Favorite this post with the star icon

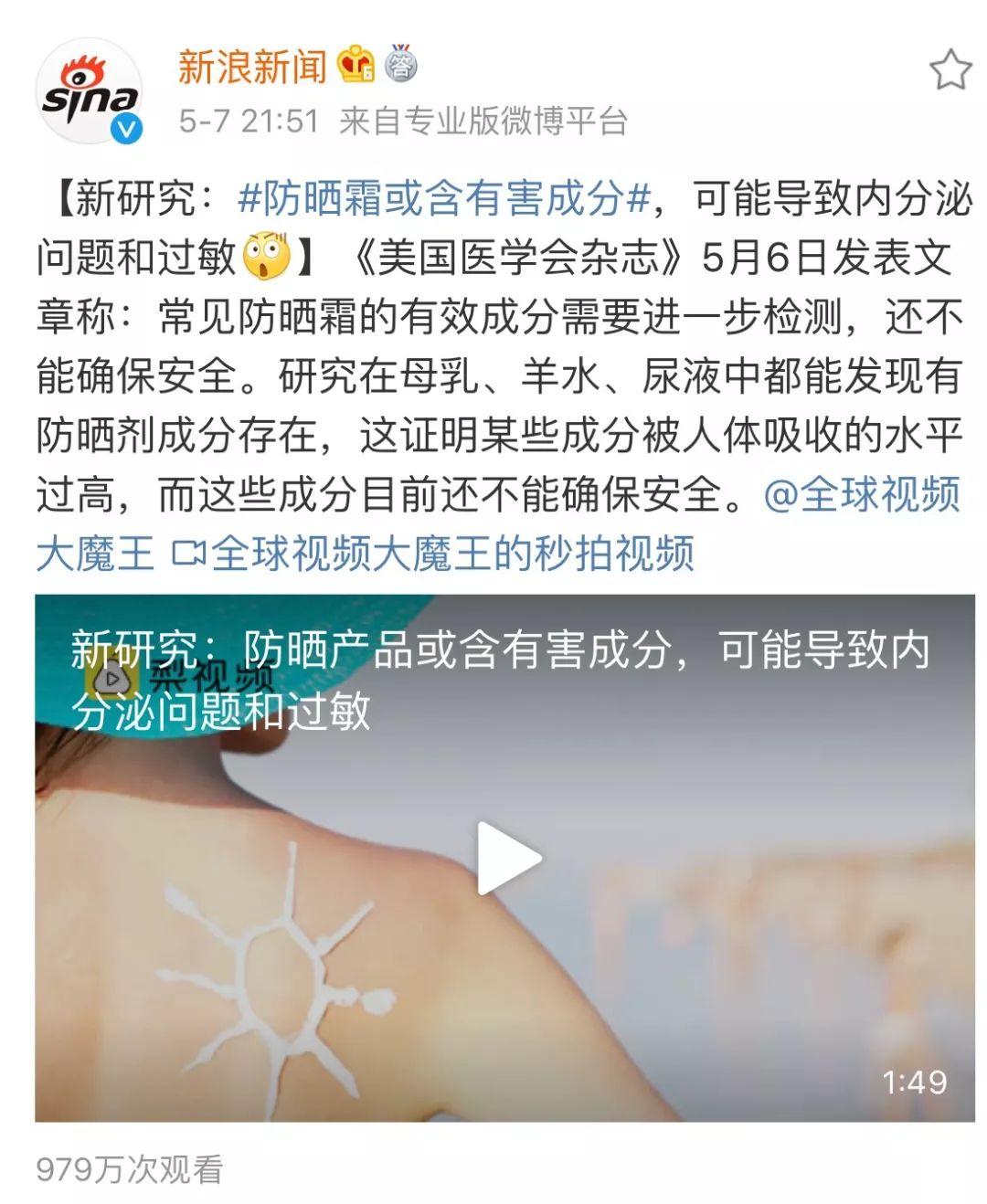950,70
